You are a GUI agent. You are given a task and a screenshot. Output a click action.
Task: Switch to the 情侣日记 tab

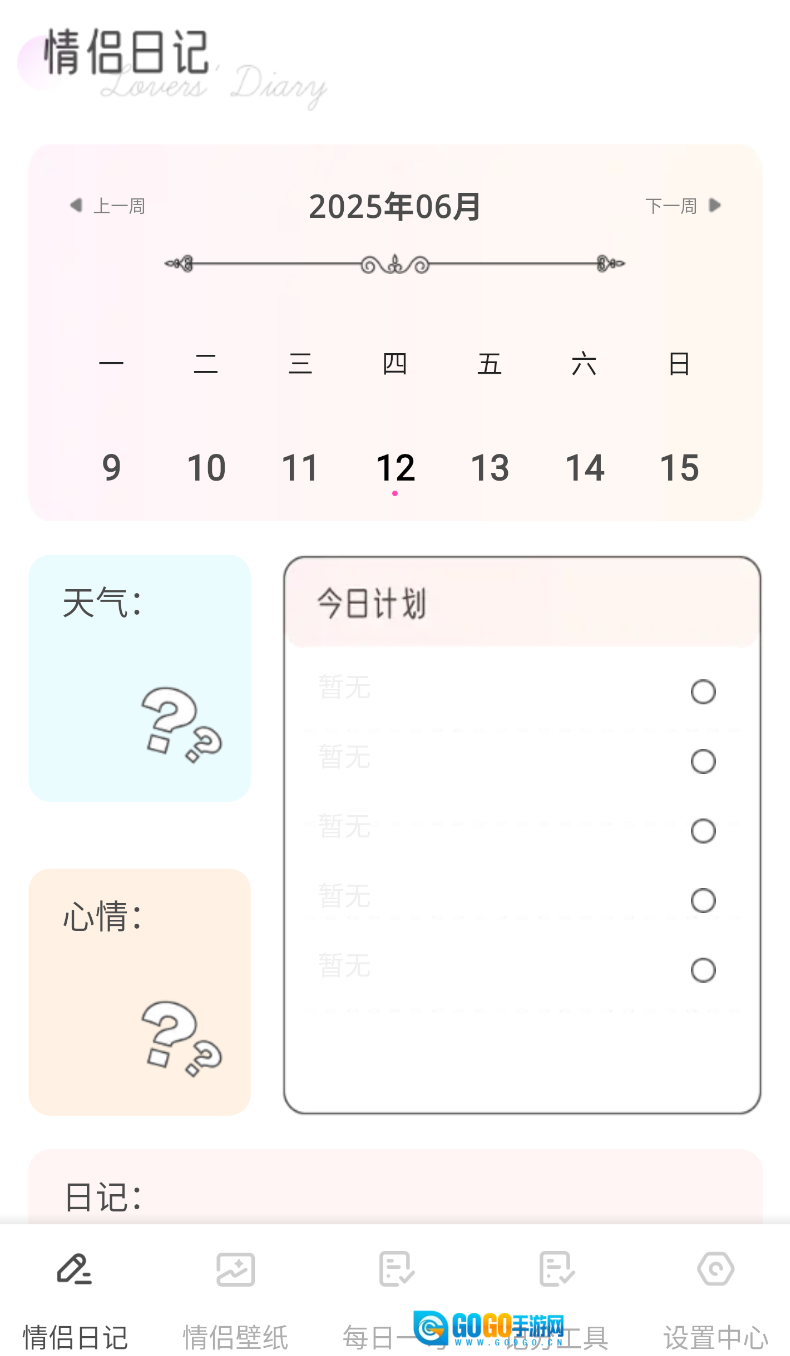click(x=75, y=1297)
